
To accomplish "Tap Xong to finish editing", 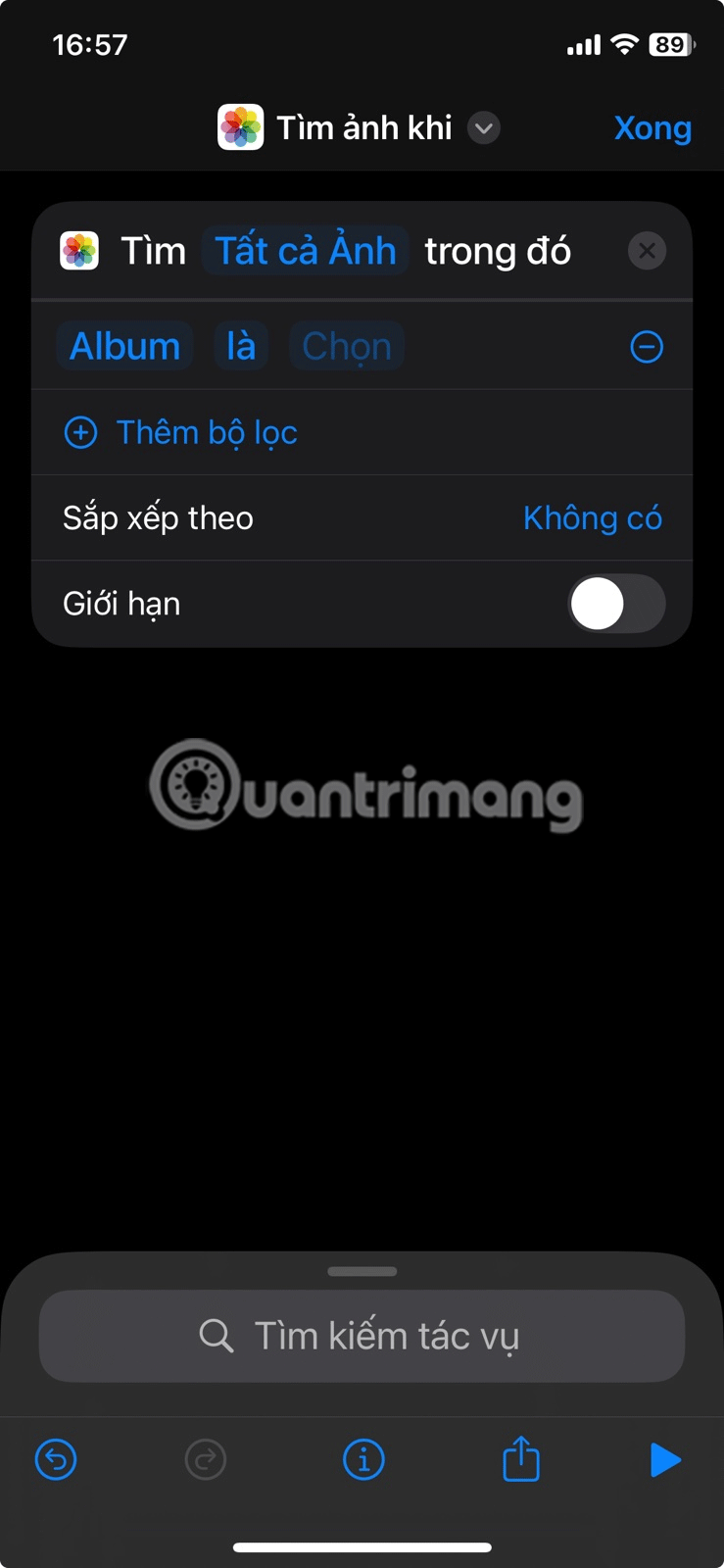I will 652,128.
